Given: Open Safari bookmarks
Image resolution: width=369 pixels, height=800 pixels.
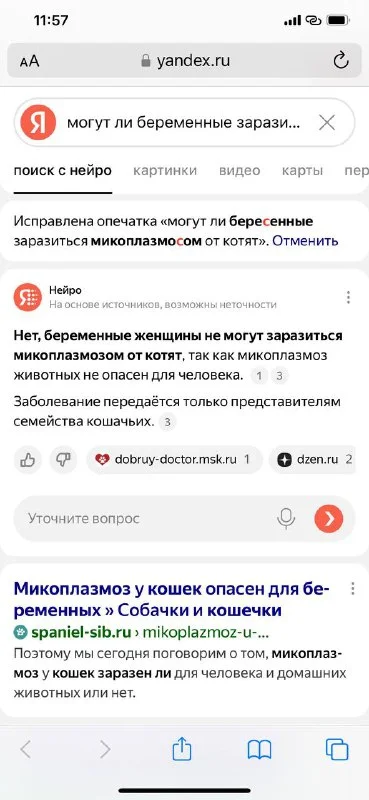Looking at the screenshot, I should click(x=259, y=750).
